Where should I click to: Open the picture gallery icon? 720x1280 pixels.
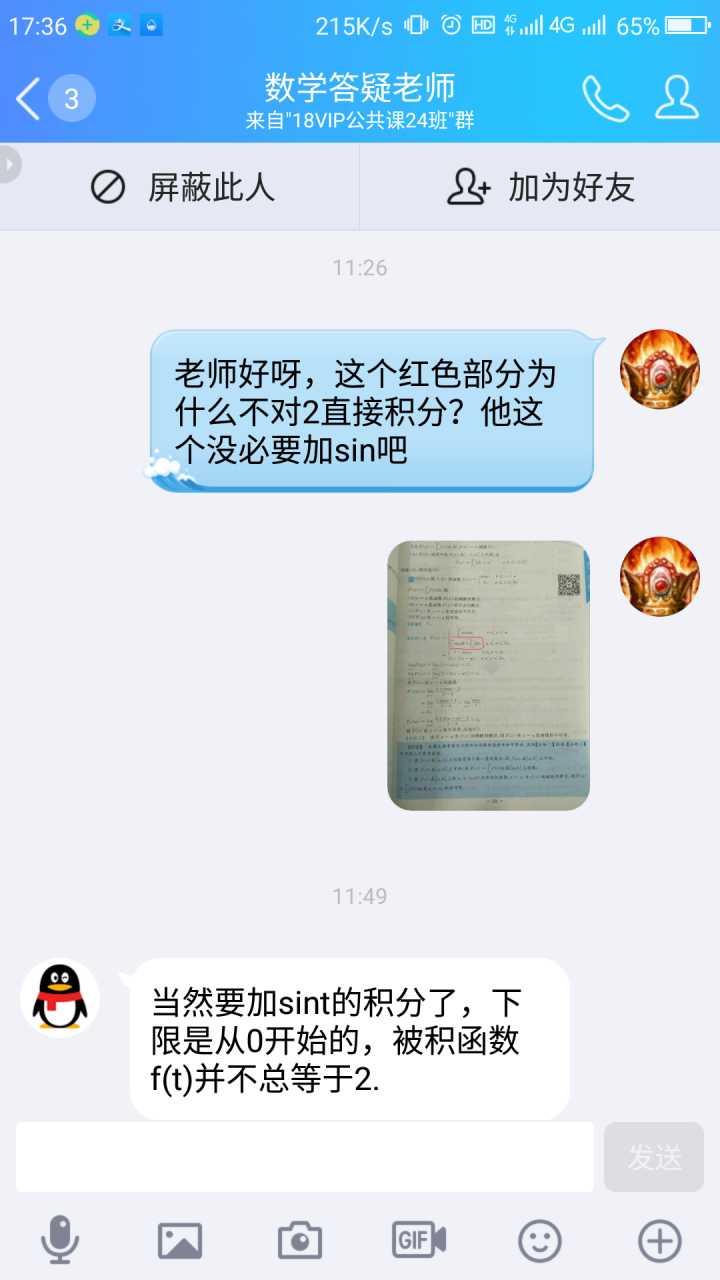point(180,1241)
